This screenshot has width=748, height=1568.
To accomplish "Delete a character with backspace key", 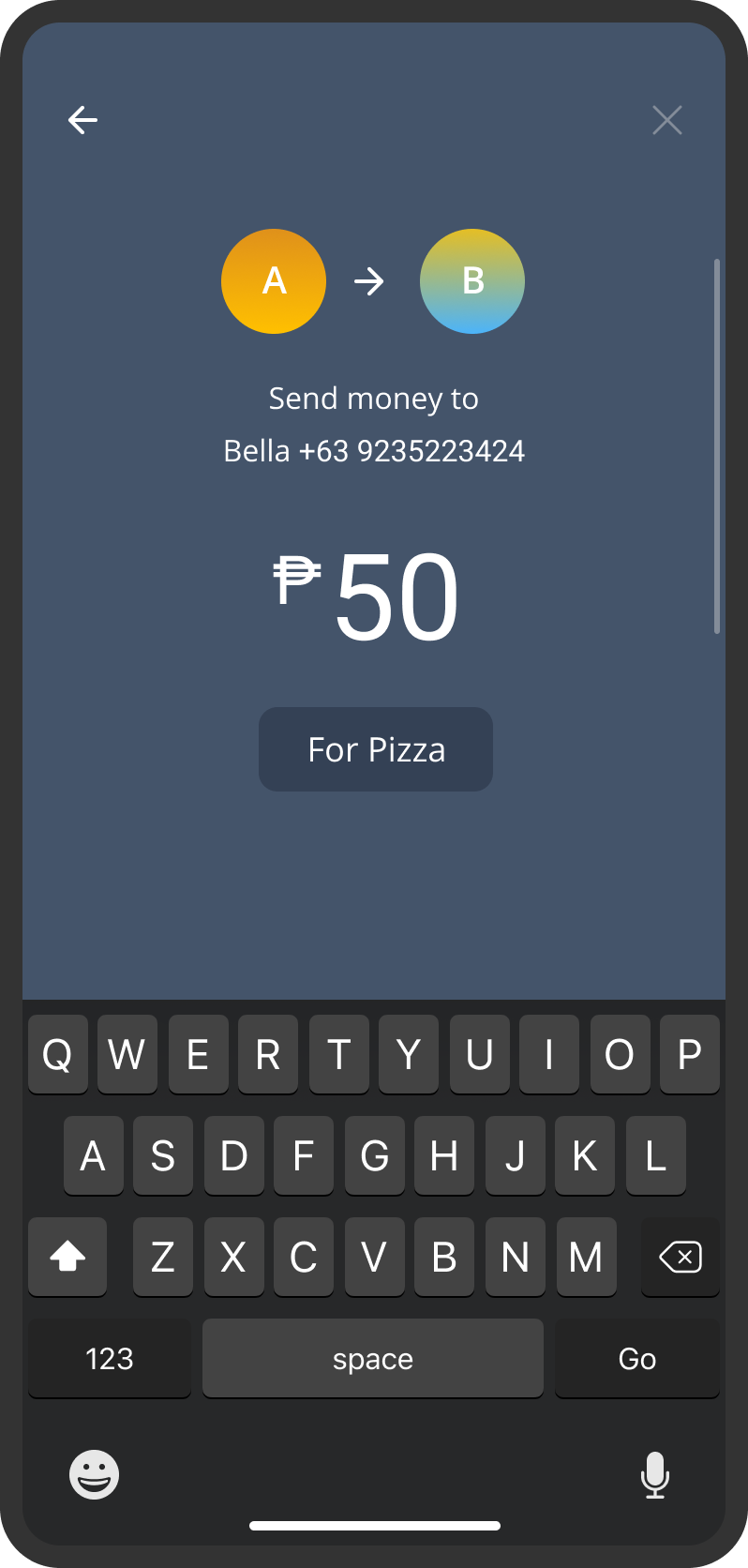I will (x=680, y=1257).
